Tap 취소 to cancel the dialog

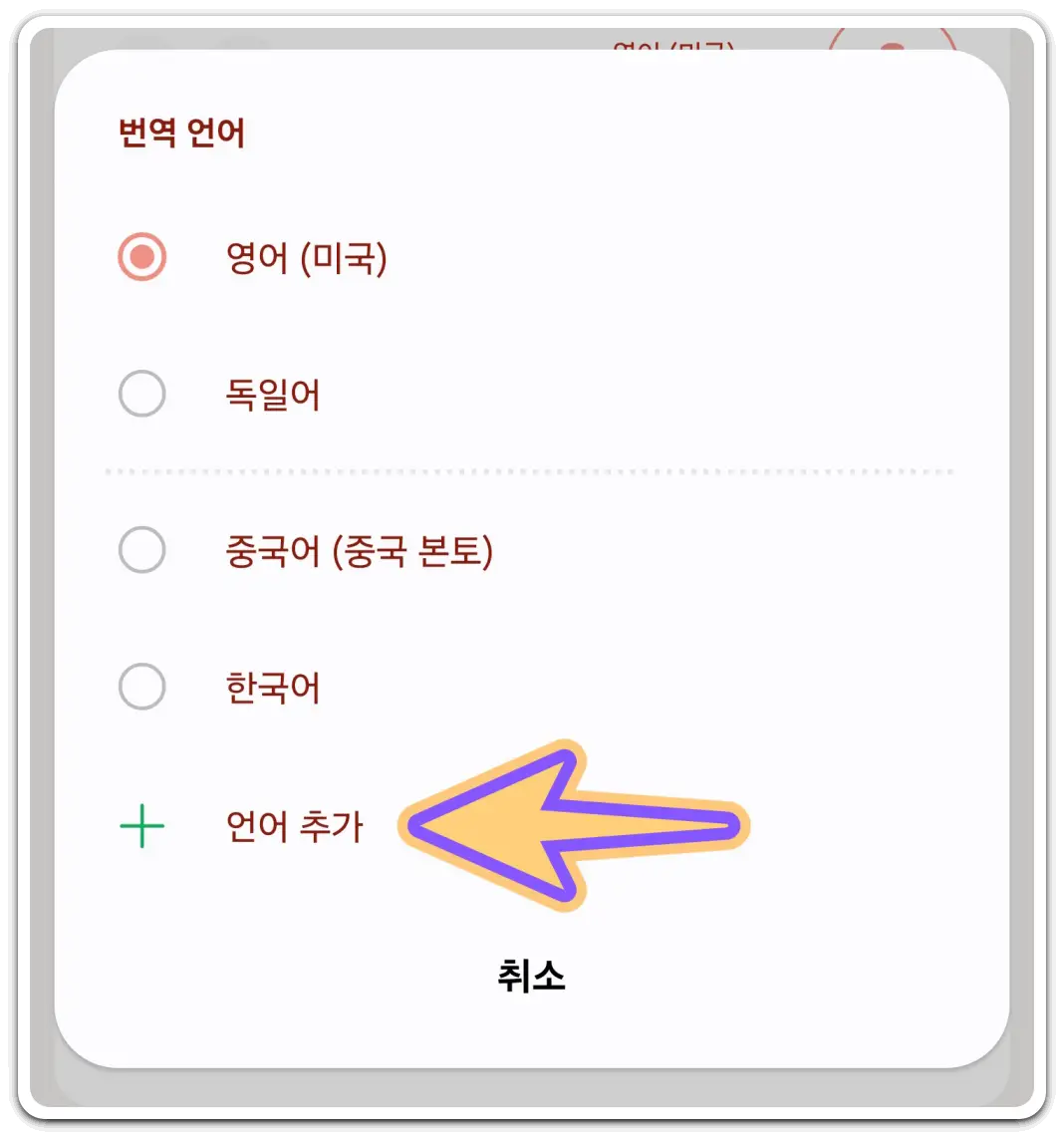point(531,978)
